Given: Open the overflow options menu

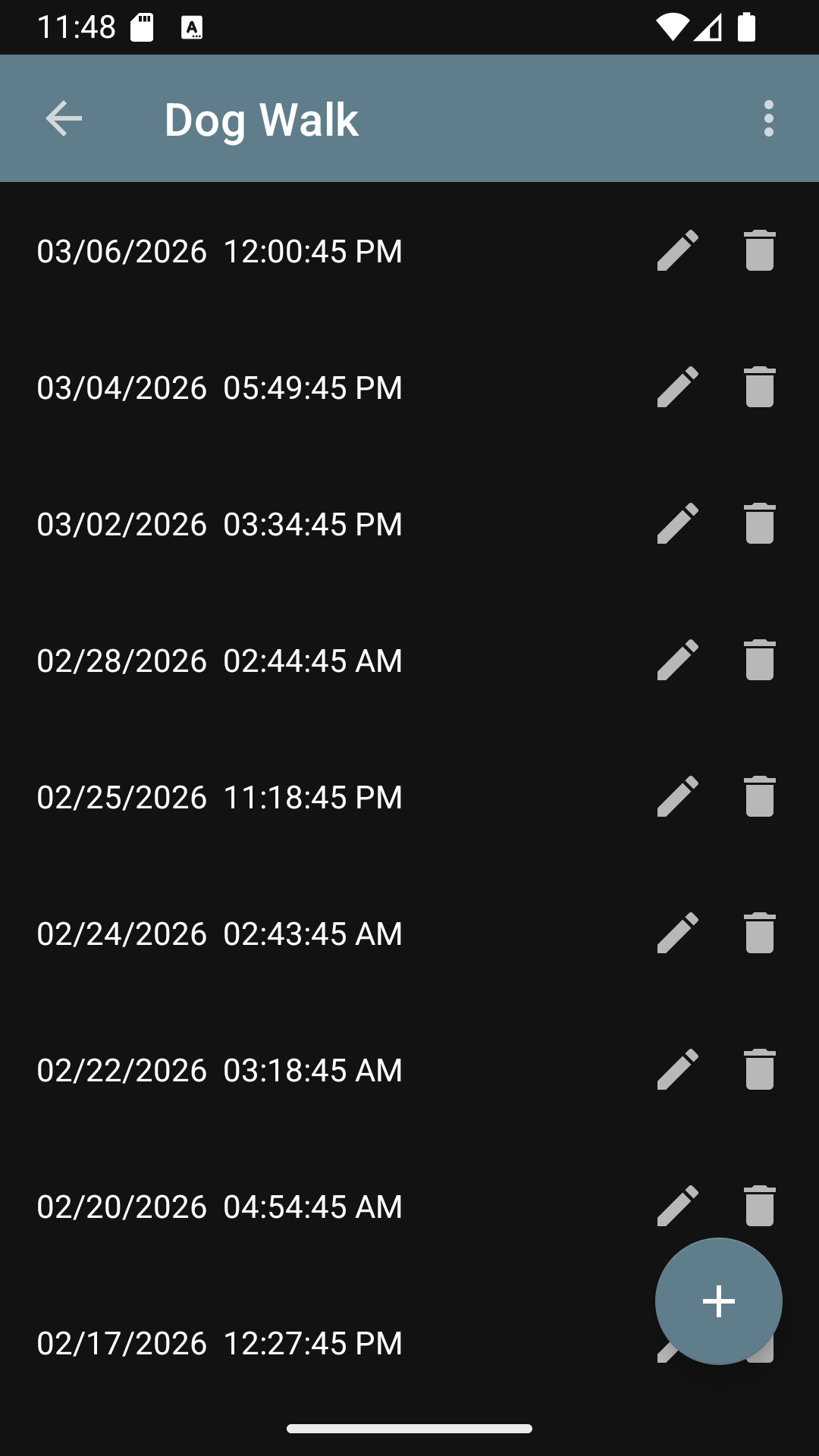Looking at the screenshot, I should [768, 118].
